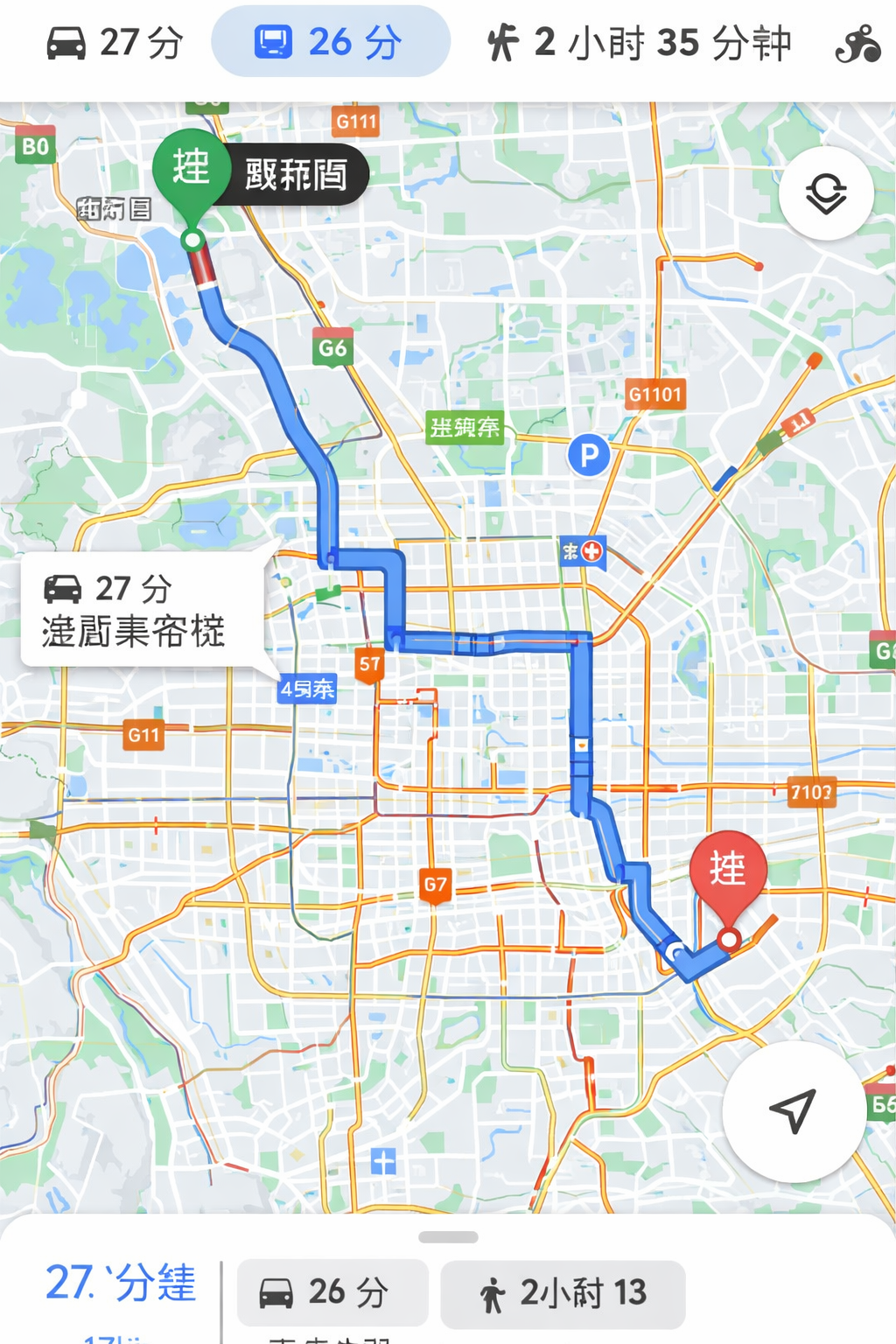Select the driving mode car icon
Screen dimensions: 896x1344
click(x=68, y=42)
